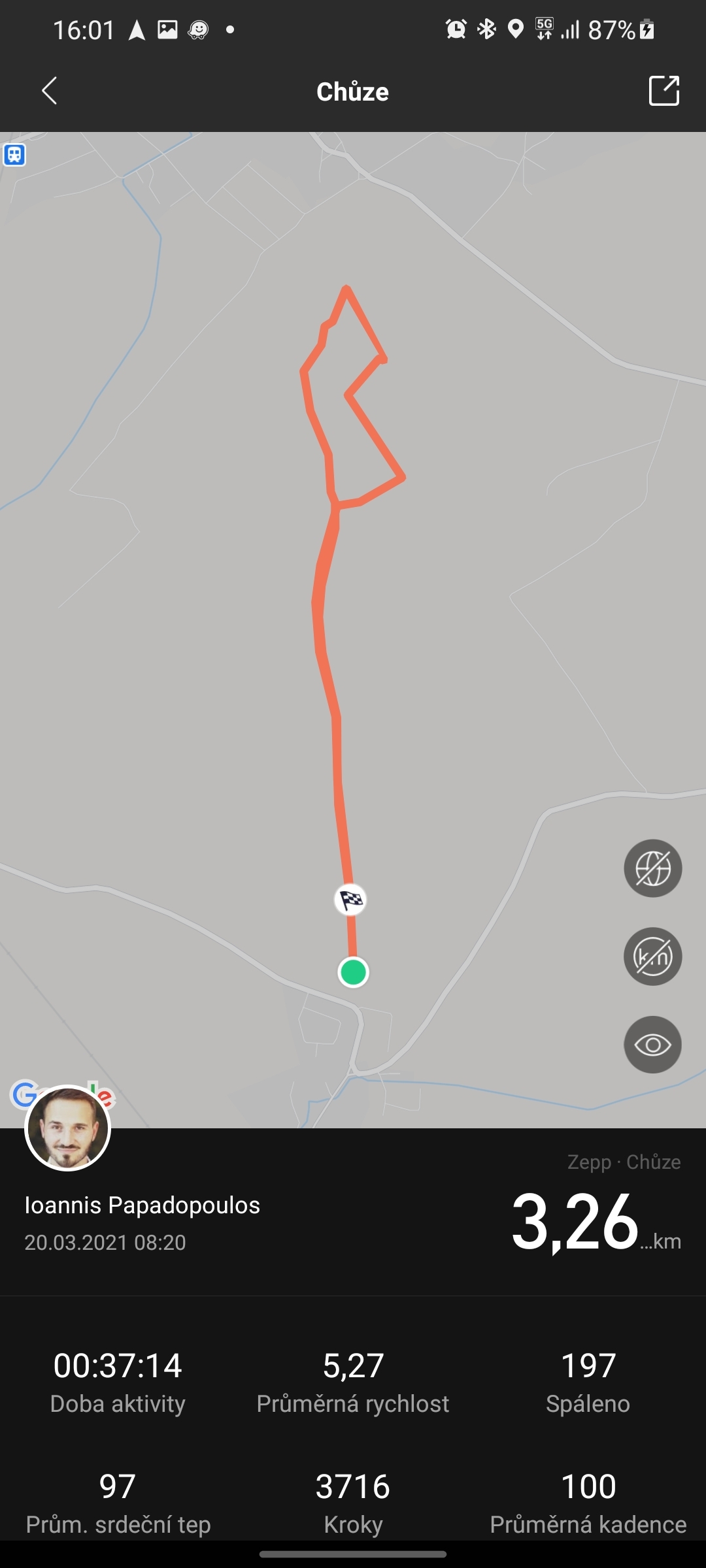Select the green start point marker

click(352, 973)
